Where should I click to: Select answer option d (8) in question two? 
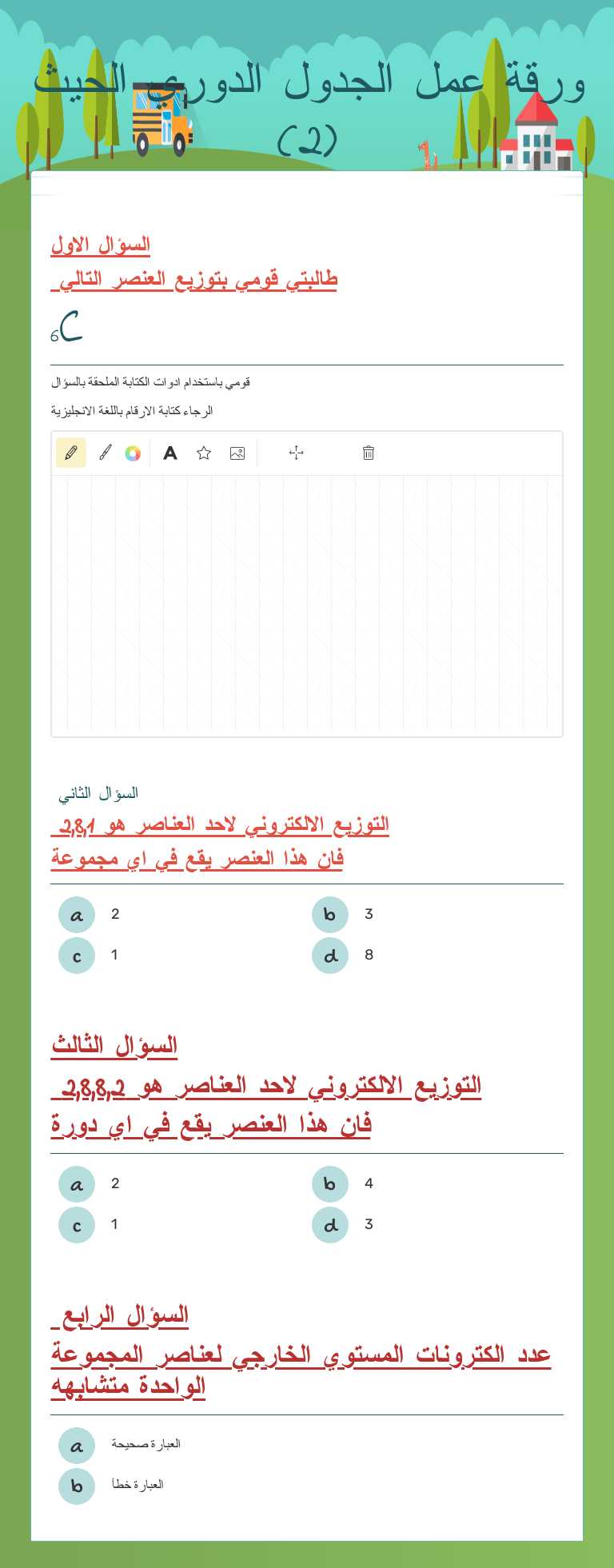click(329, 955)
